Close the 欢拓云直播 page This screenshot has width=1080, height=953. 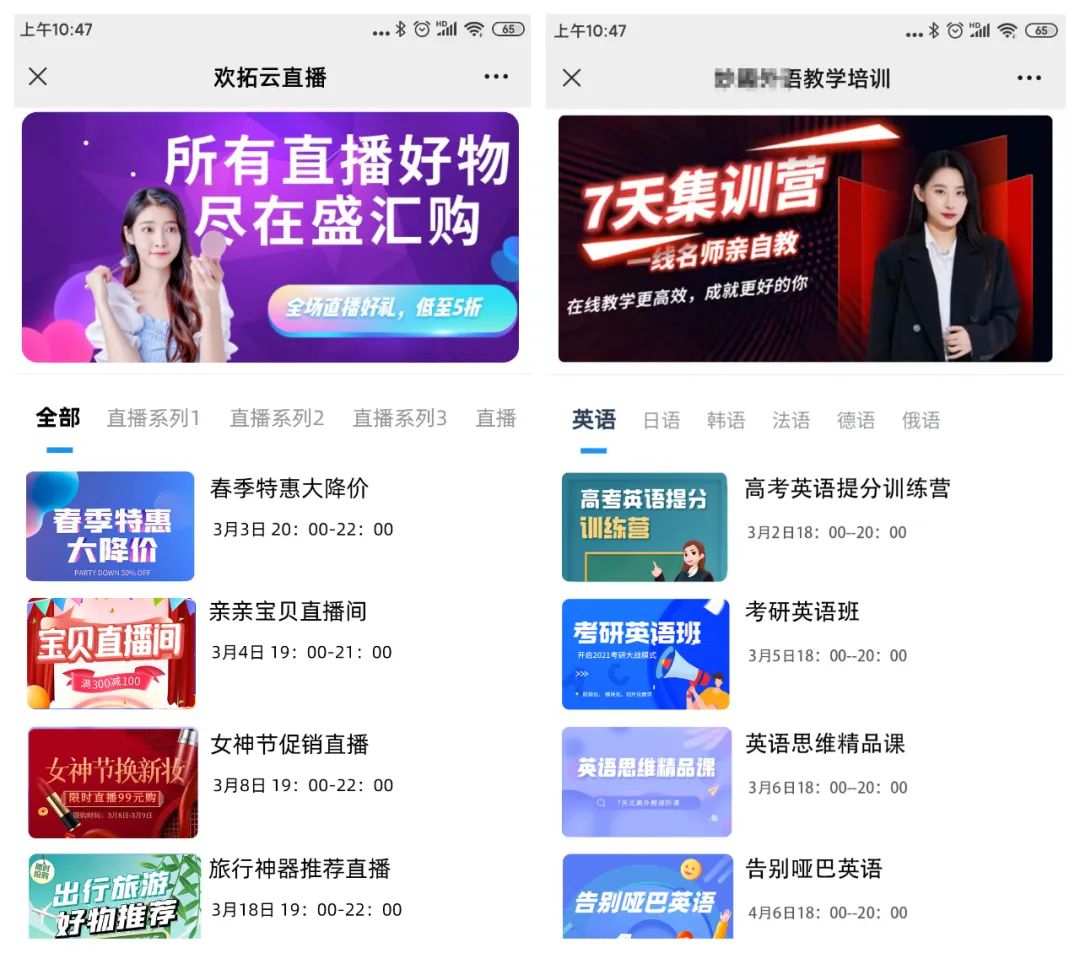(x=38, y=77)
